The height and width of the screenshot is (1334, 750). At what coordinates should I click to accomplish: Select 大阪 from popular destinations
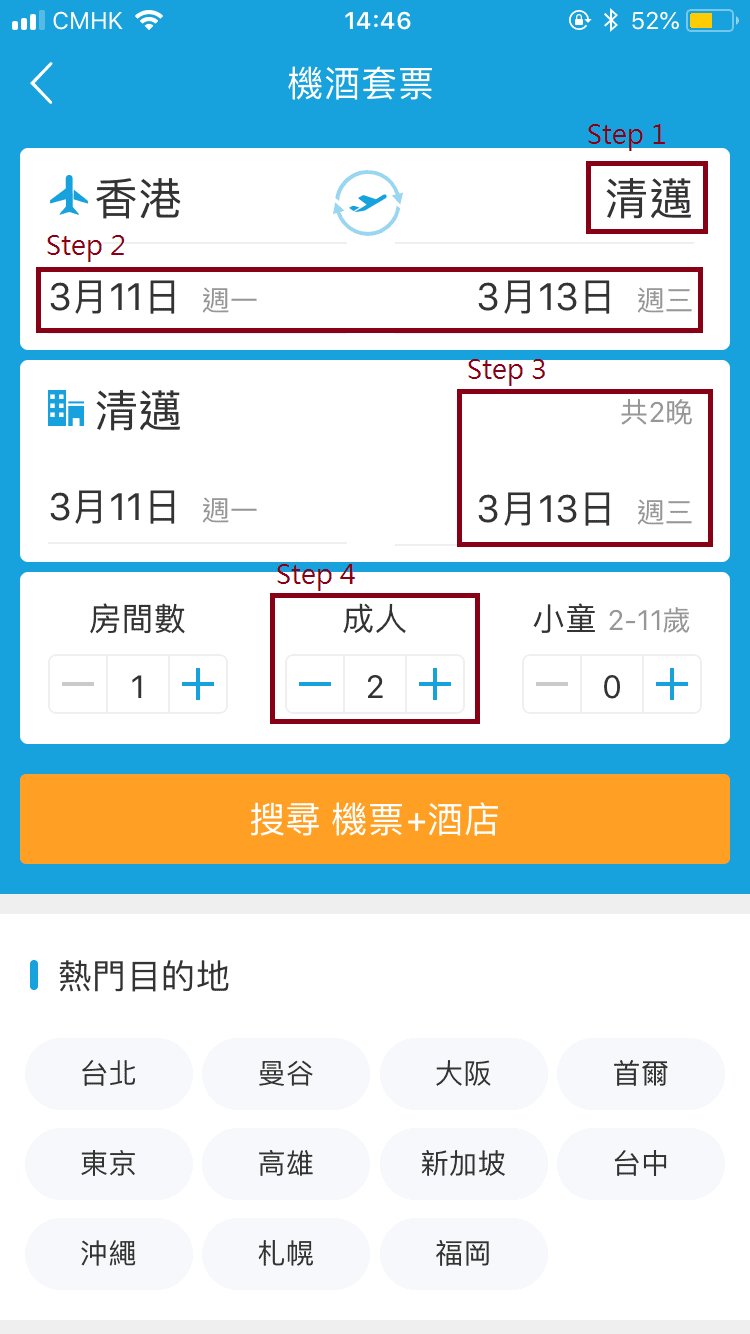464,1074
